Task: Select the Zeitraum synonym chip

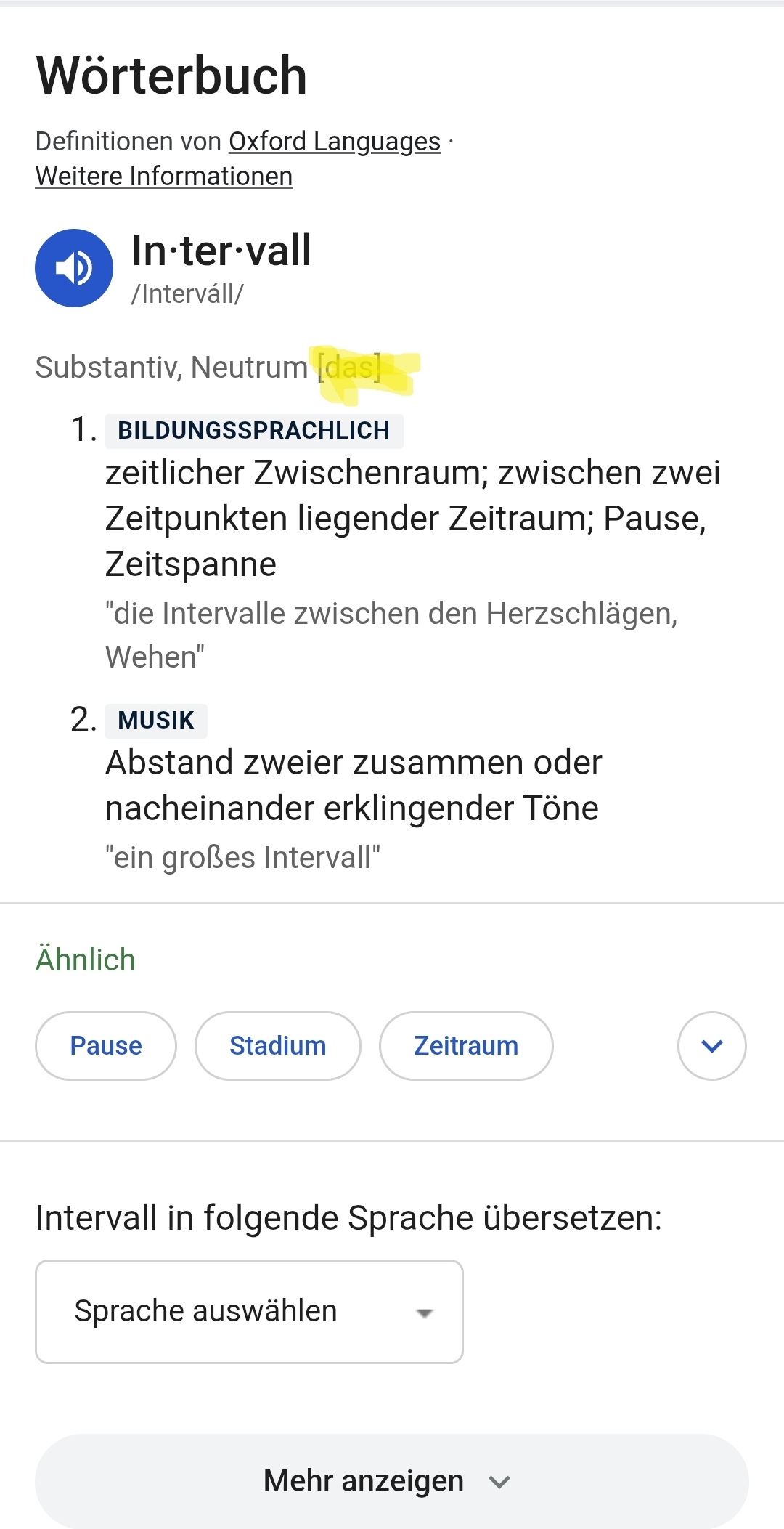Action: click(466, 1046)
